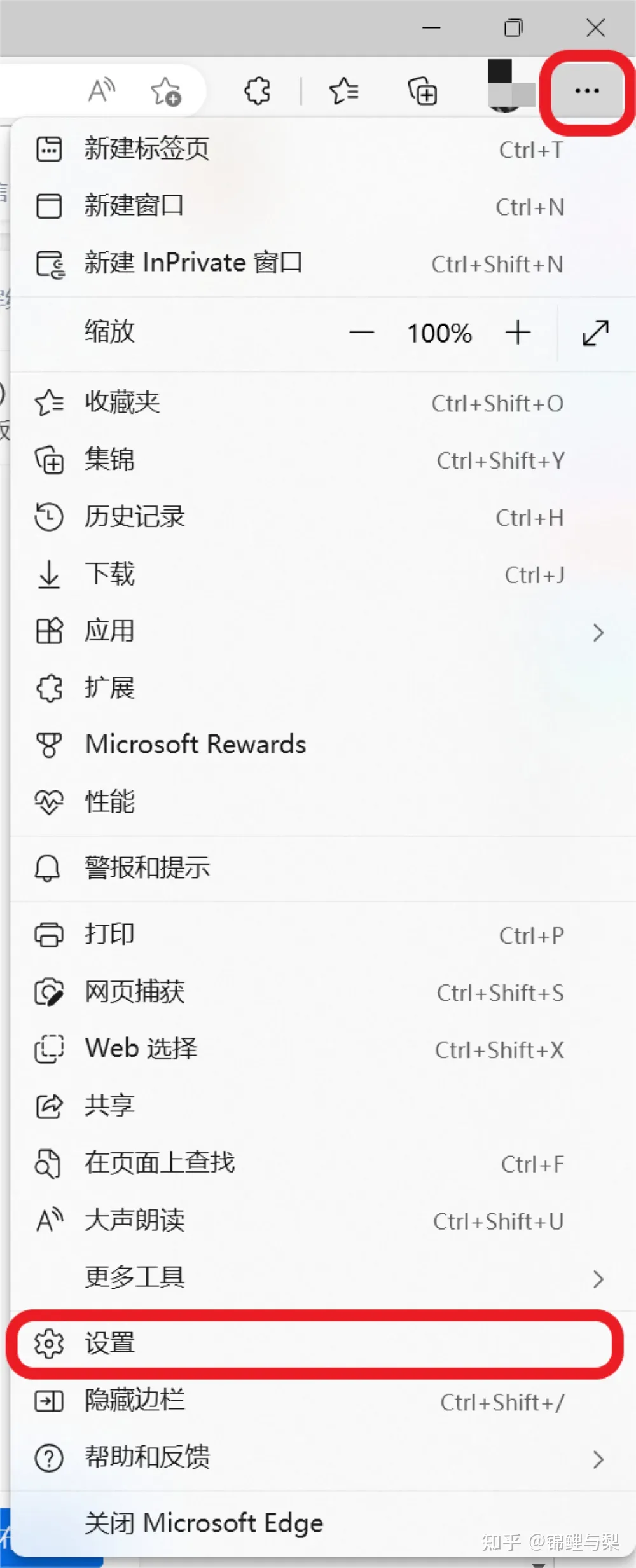
Task: Open a new tab (新建标签页)
Action: pos(147,149)
